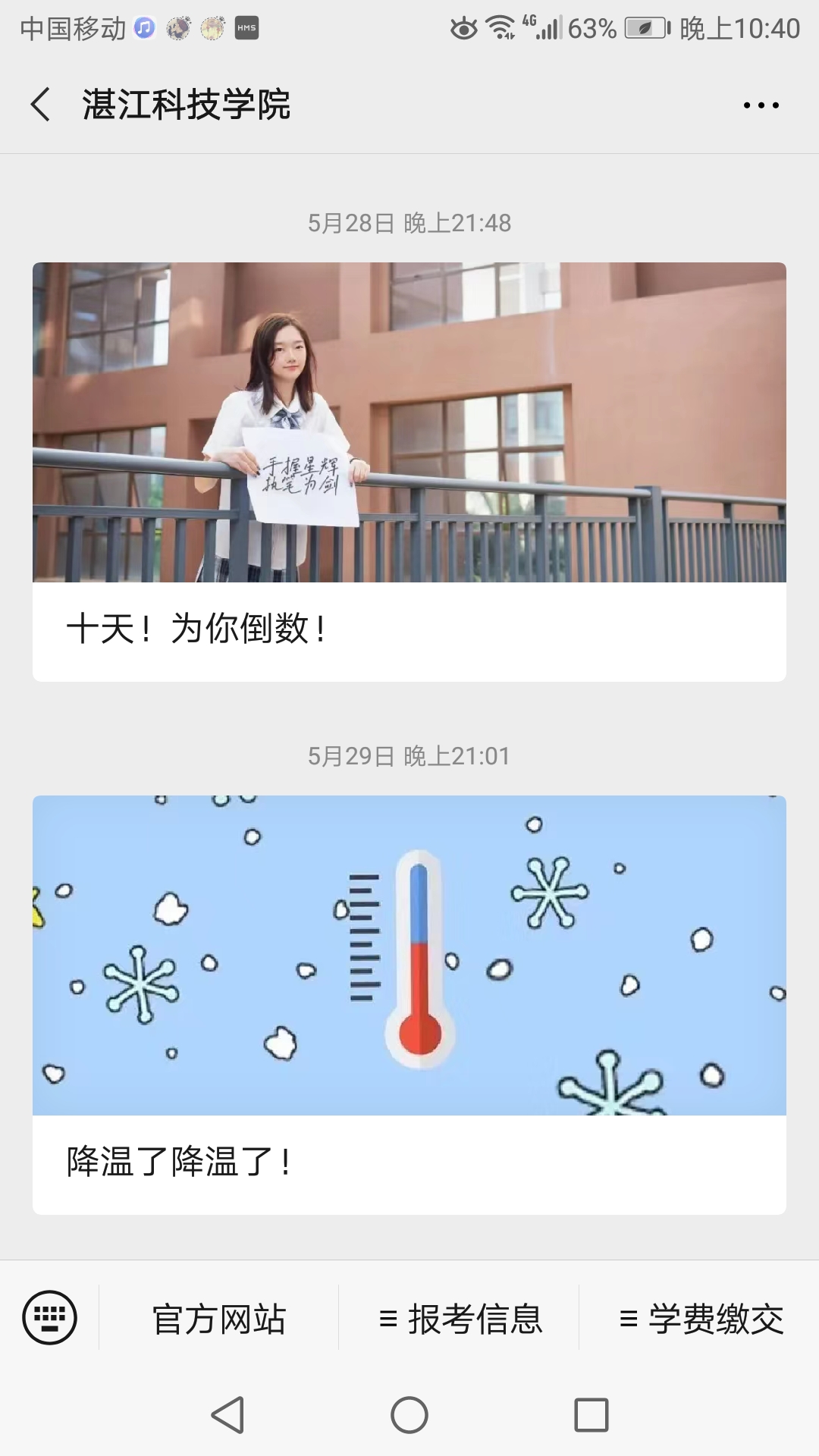Open the article 降温了降温了！

click(409, 1004)
